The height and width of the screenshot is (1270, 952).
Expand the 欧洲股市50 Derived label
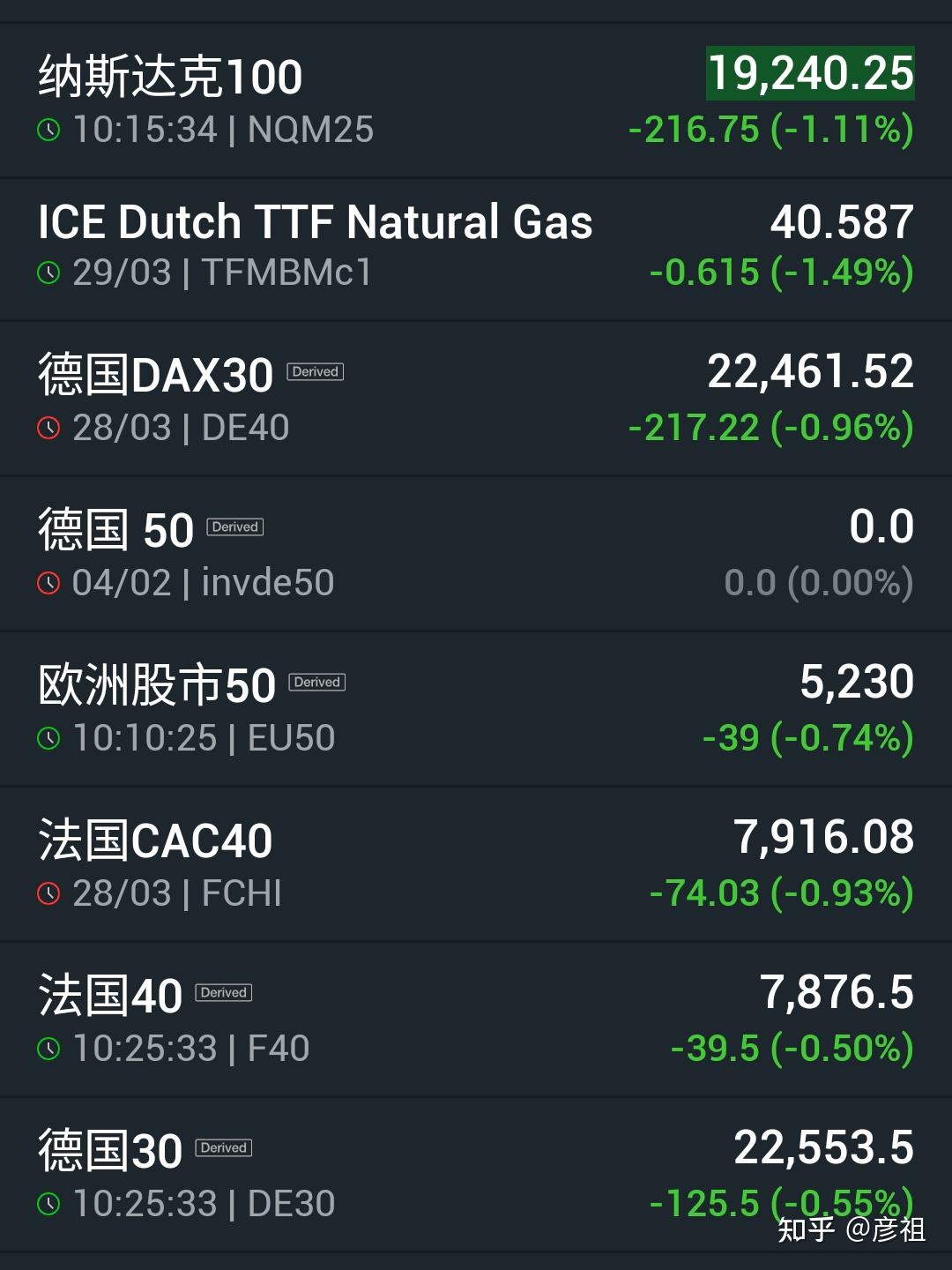pyautogui.click(x=317, y=682)
